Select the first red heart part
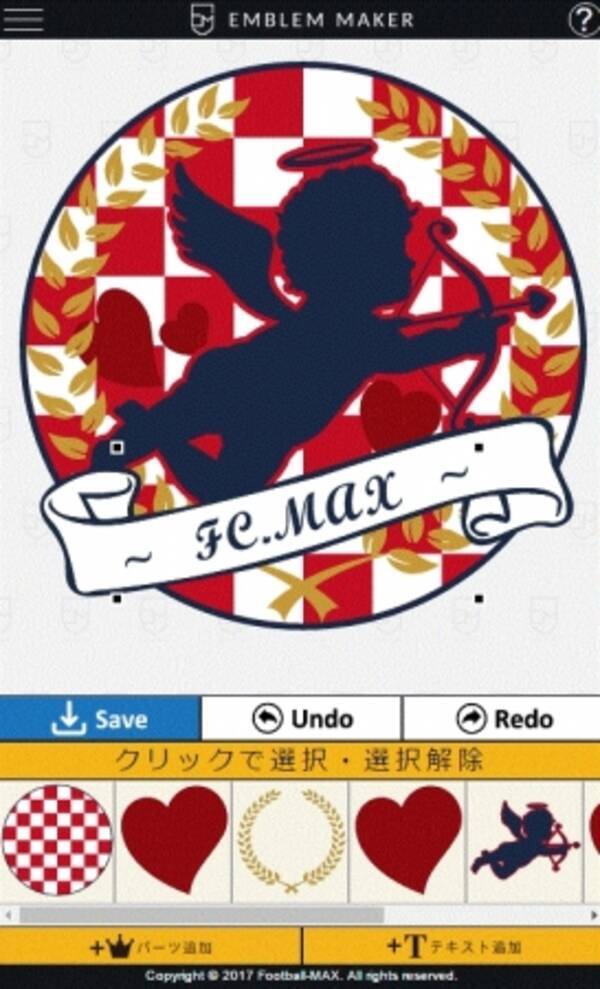 coord(174,840)
